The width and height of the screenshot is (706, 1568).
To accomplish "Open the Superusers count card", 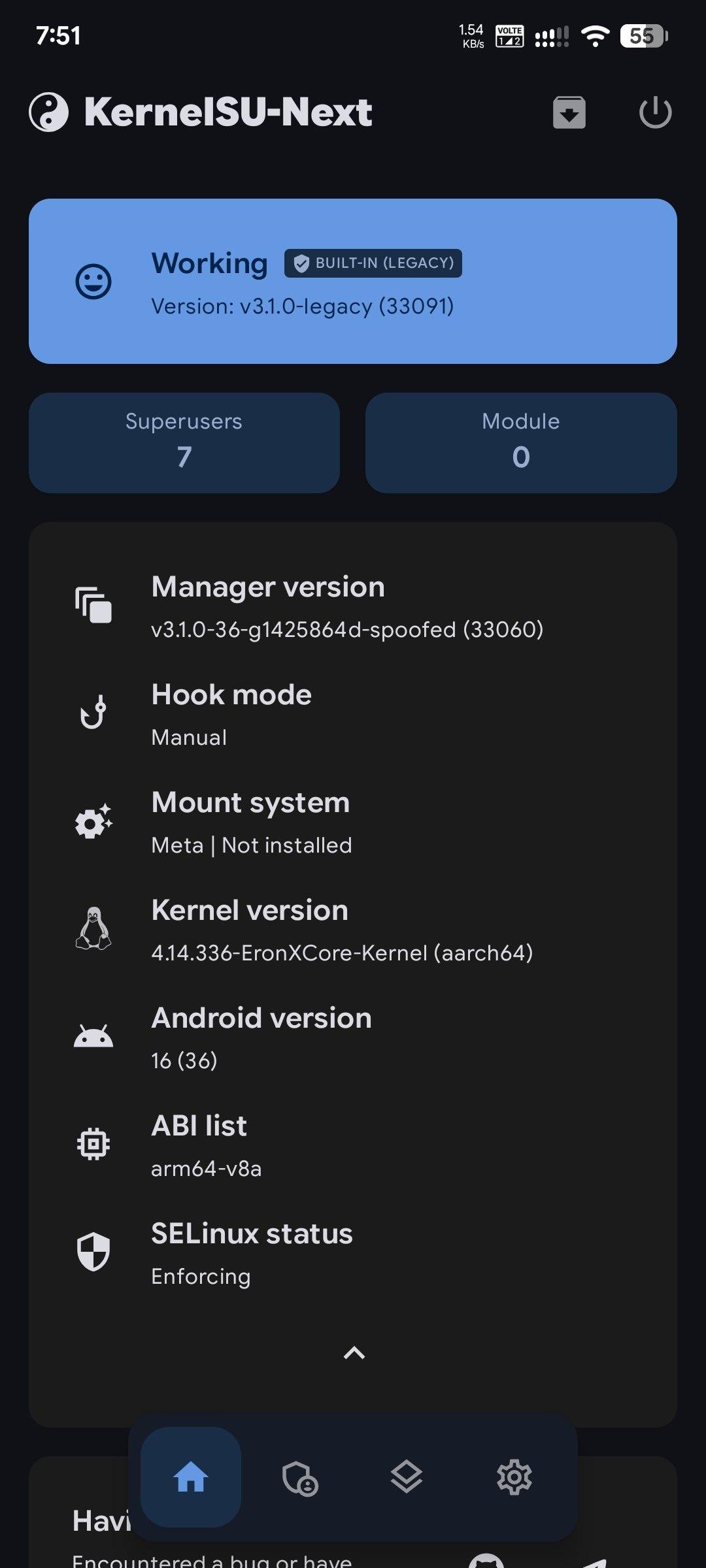I will 184,442.
